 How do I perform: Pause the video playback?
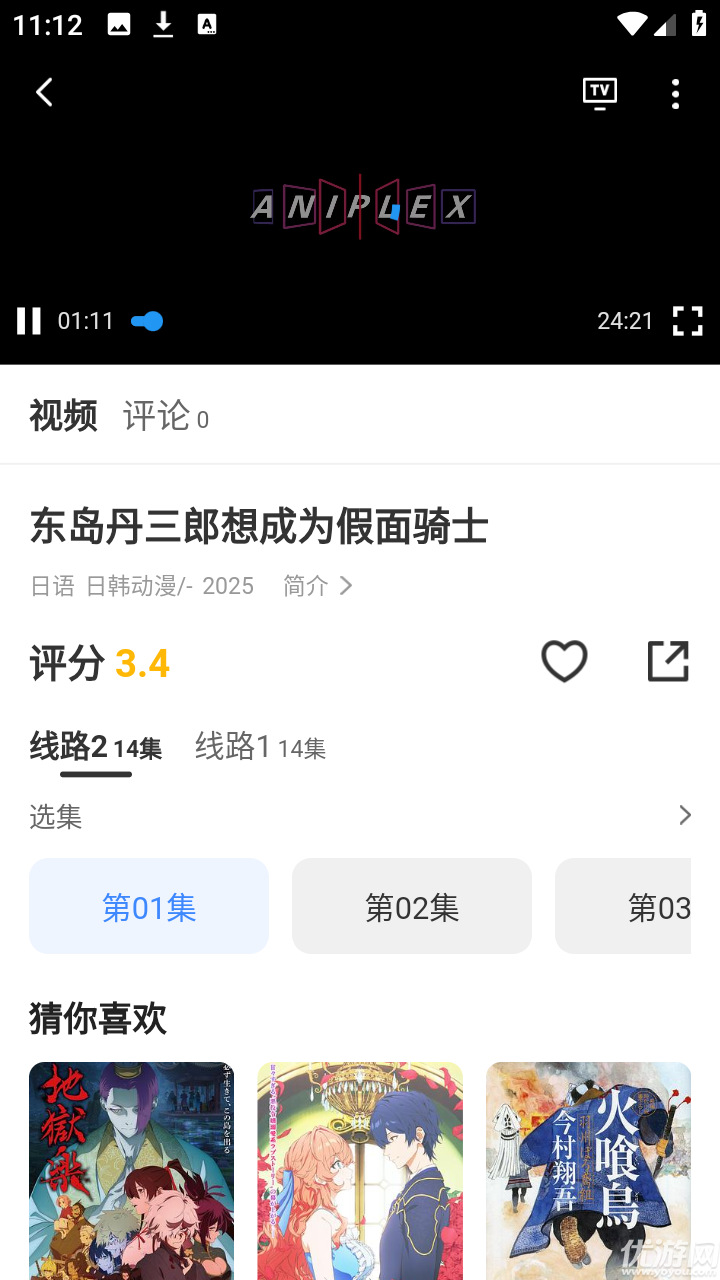28,321
